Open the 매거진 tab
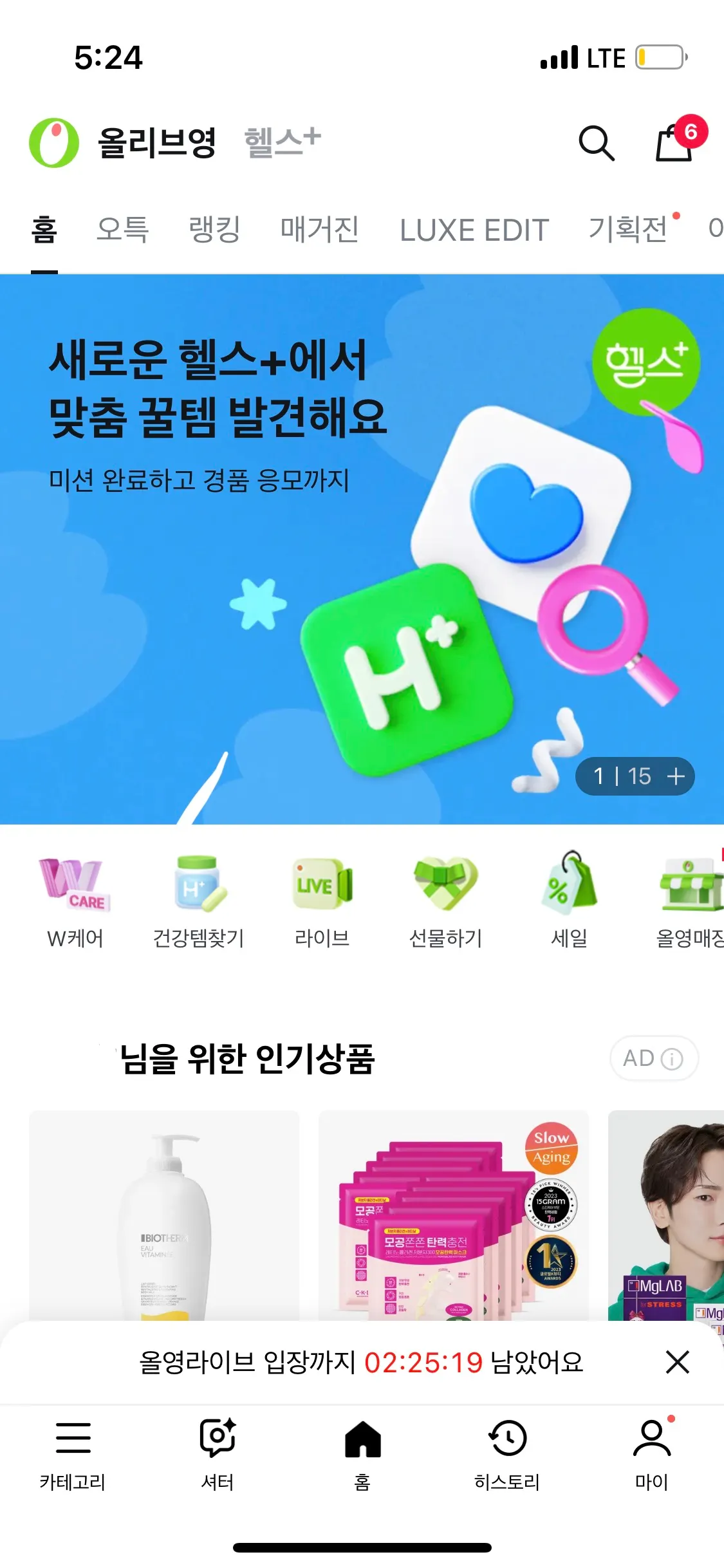 (319, 230)
